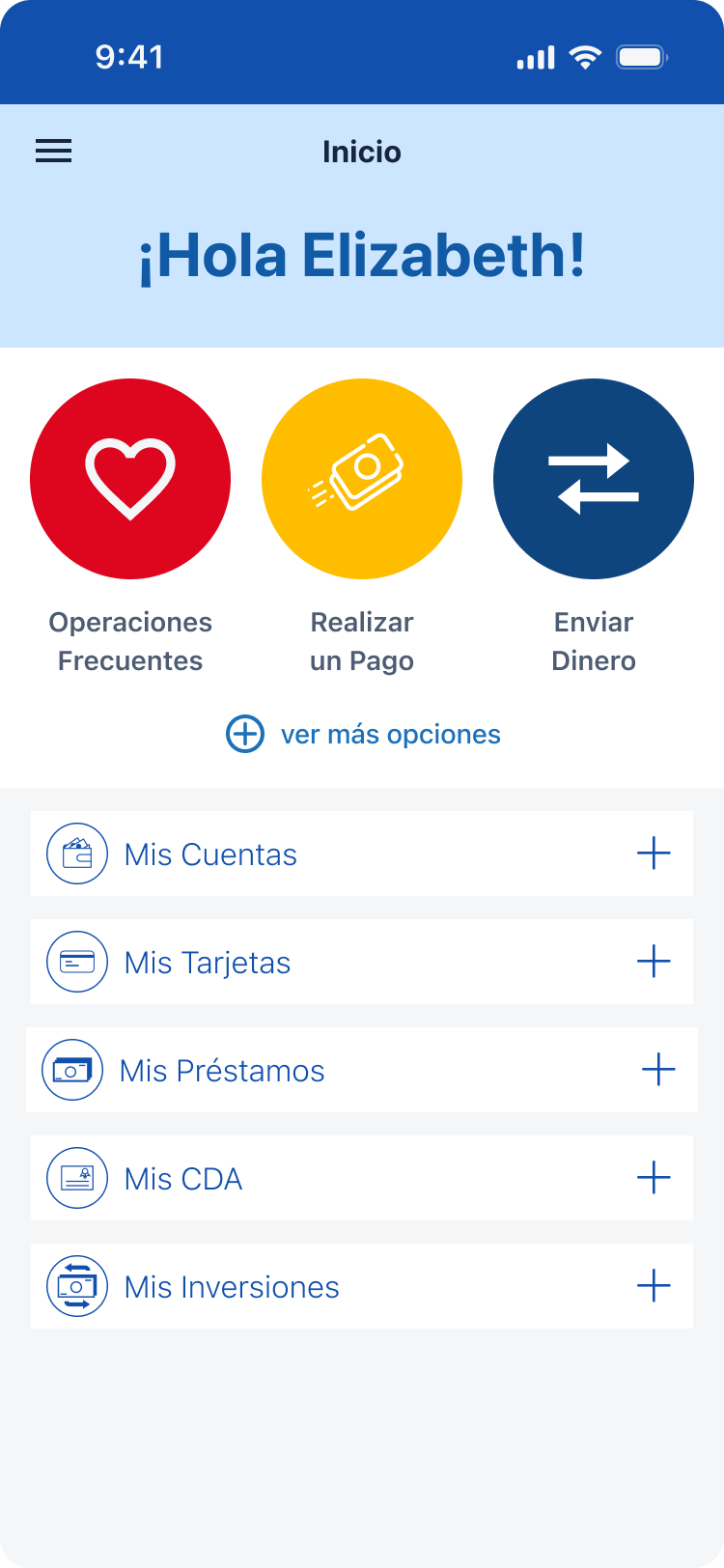Image resolution: width=724 pixels, height=1568 pixels.
Task: Expand the Mis Cuentas section
Action: point(654,854)
